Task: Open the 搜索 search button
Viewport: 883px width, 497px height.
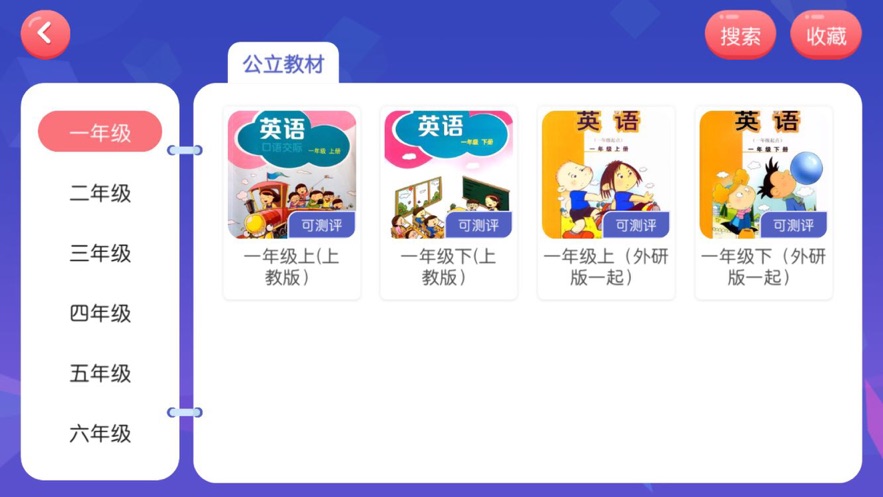Action: [x=740, y=36]
